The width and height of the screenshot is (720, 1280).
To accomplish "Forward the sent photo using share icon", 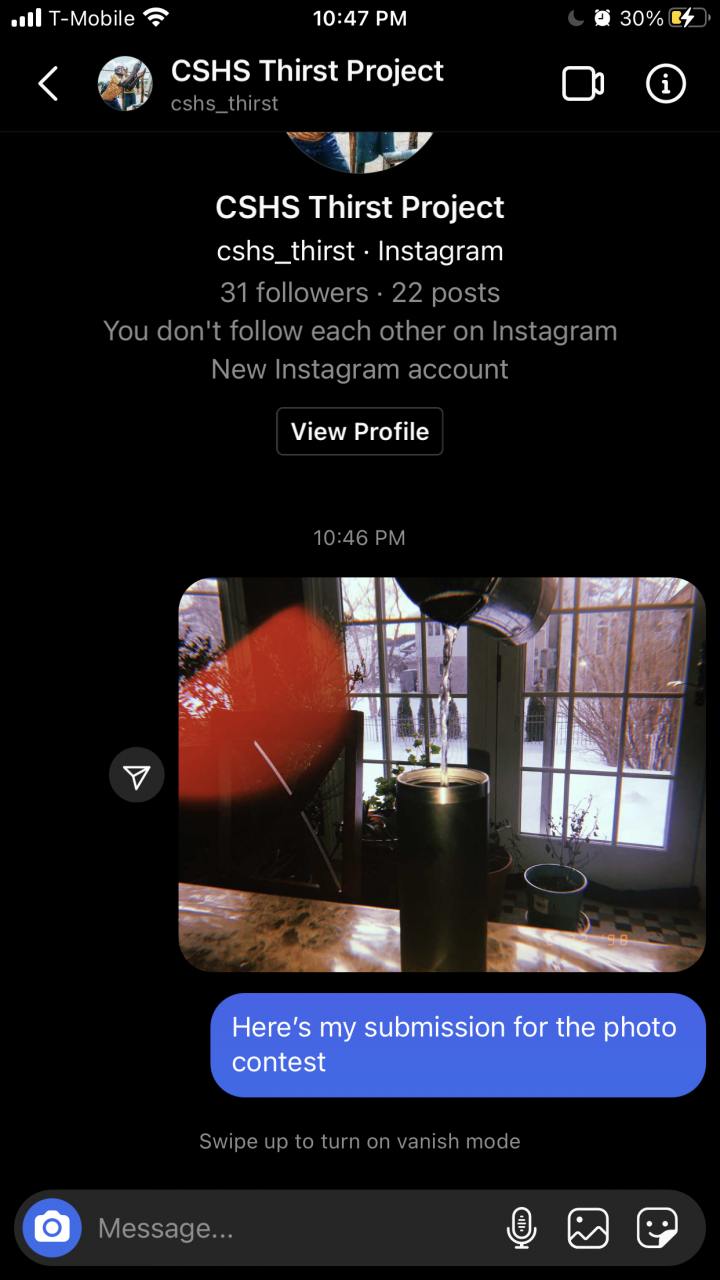I will click(137, 775).
